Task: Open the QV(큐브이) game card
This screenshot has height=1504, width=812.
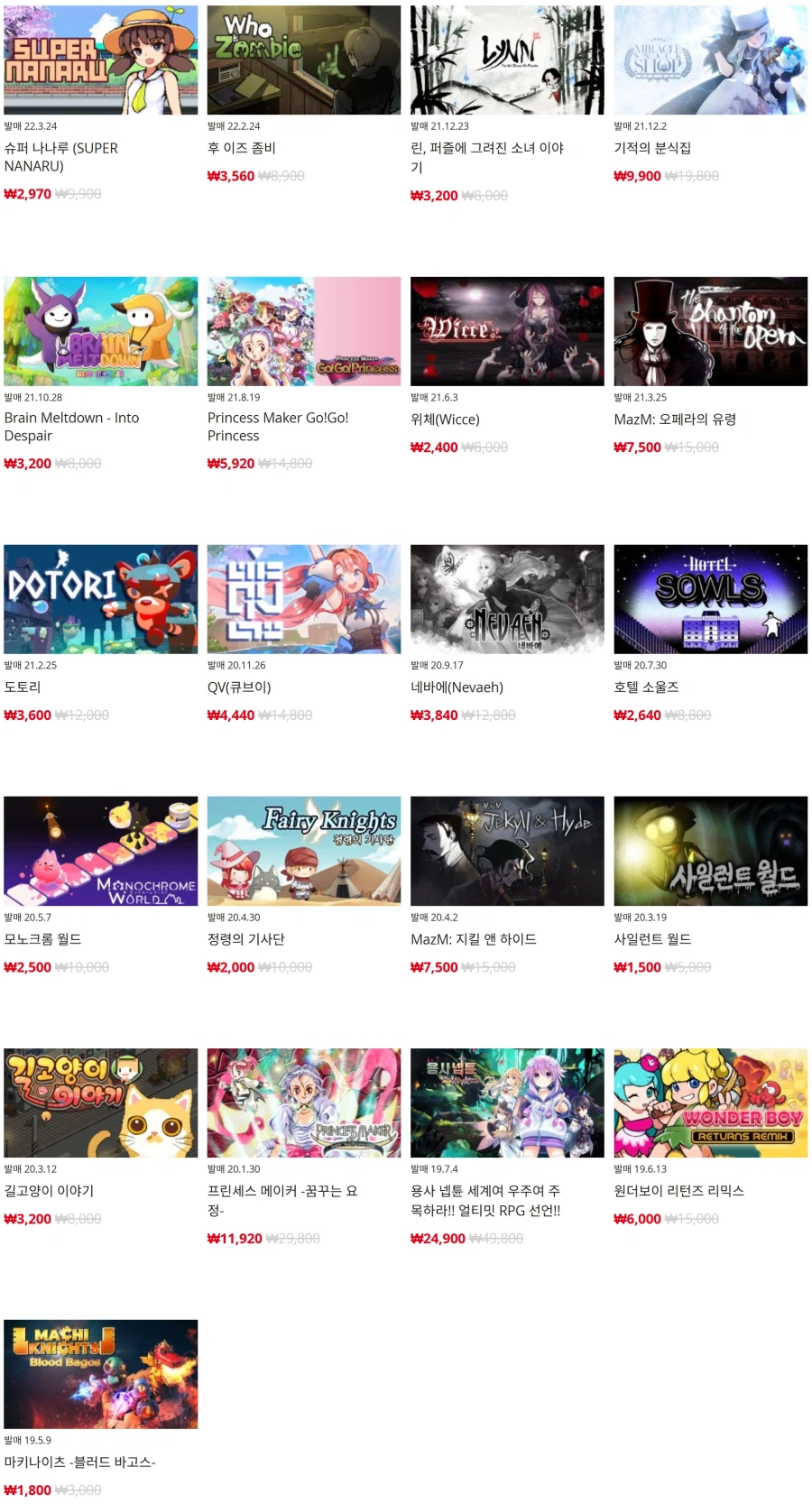Action: pos(303,599)
